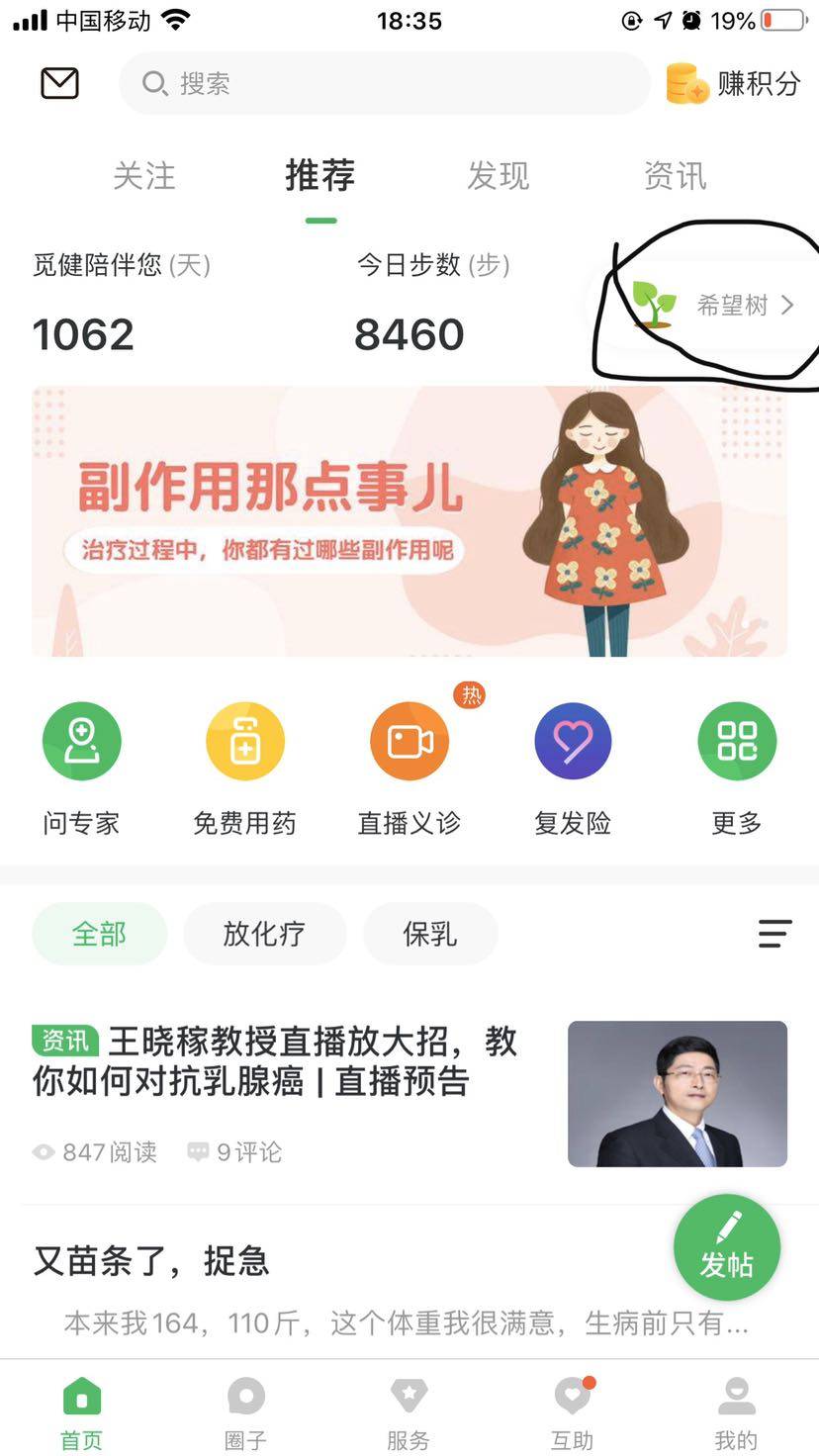The image size is (819, 1456).
Task: Tap 发帖 to create a post
Action: click(727, 1247)
